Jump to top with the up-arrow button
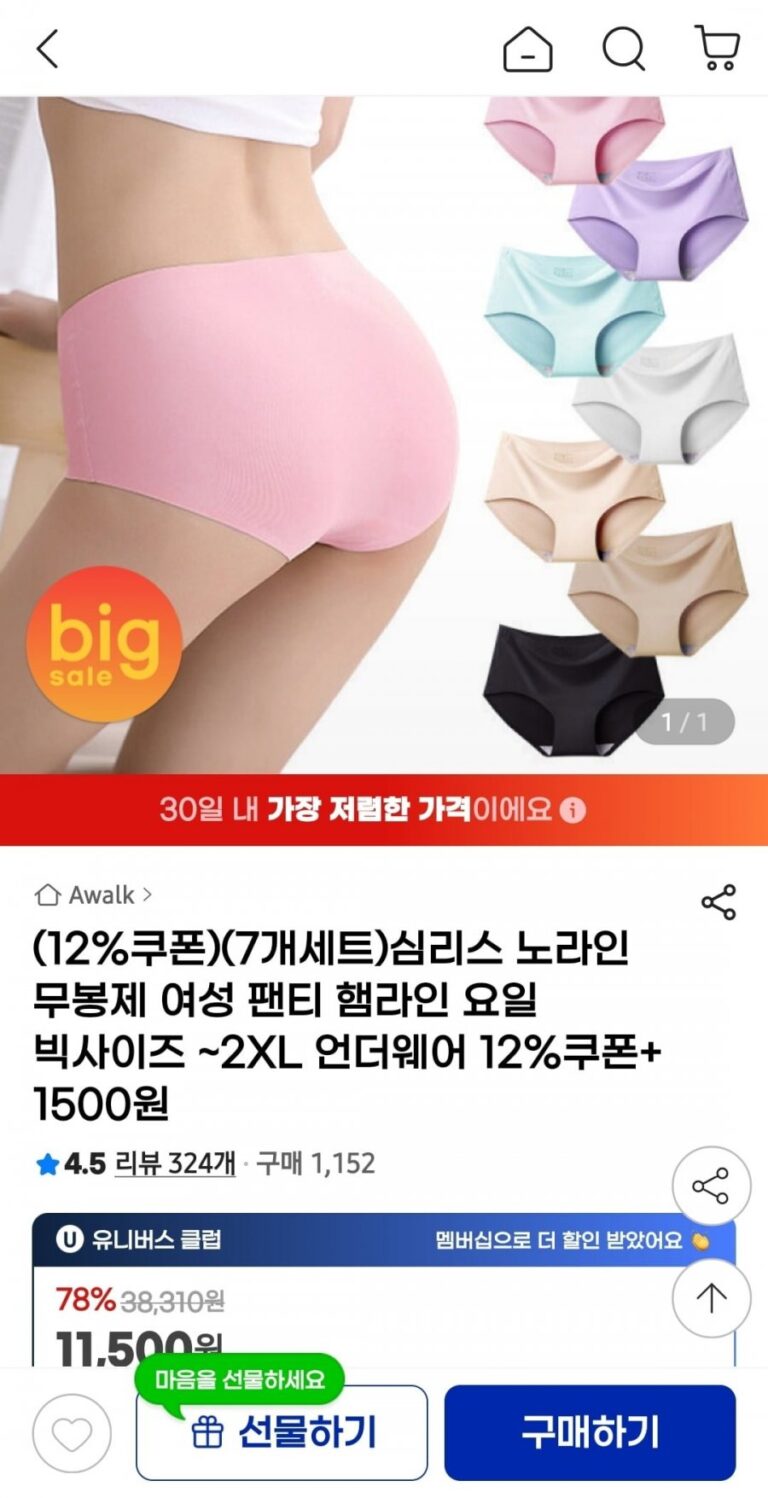768x1498 pixels. click(x=711, y=1298)
